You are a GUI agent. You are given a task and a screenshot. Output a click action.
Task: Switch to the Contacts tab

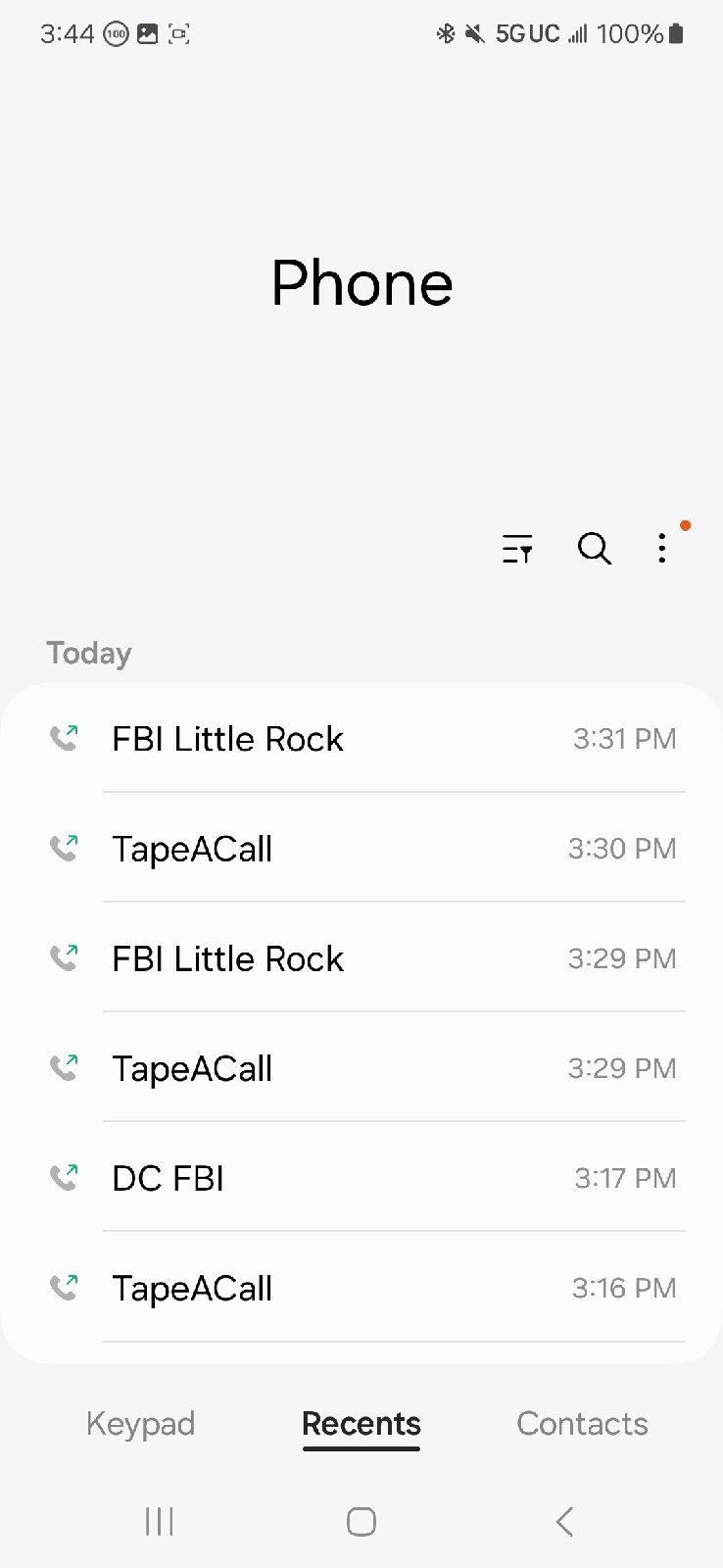tap(582, 1424)
